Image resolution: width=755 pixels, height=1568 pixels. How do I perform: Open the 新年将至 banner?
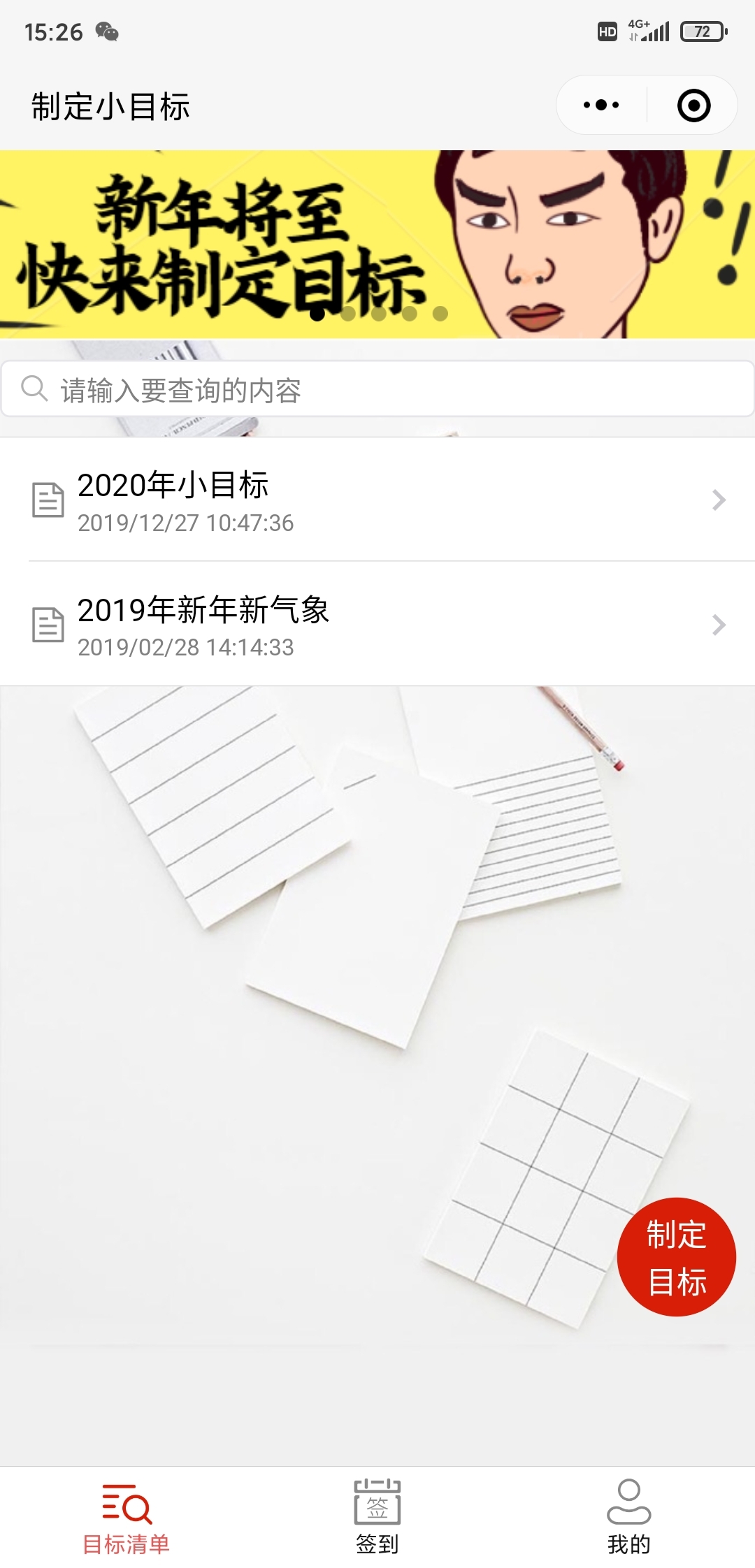pos(377,244)
